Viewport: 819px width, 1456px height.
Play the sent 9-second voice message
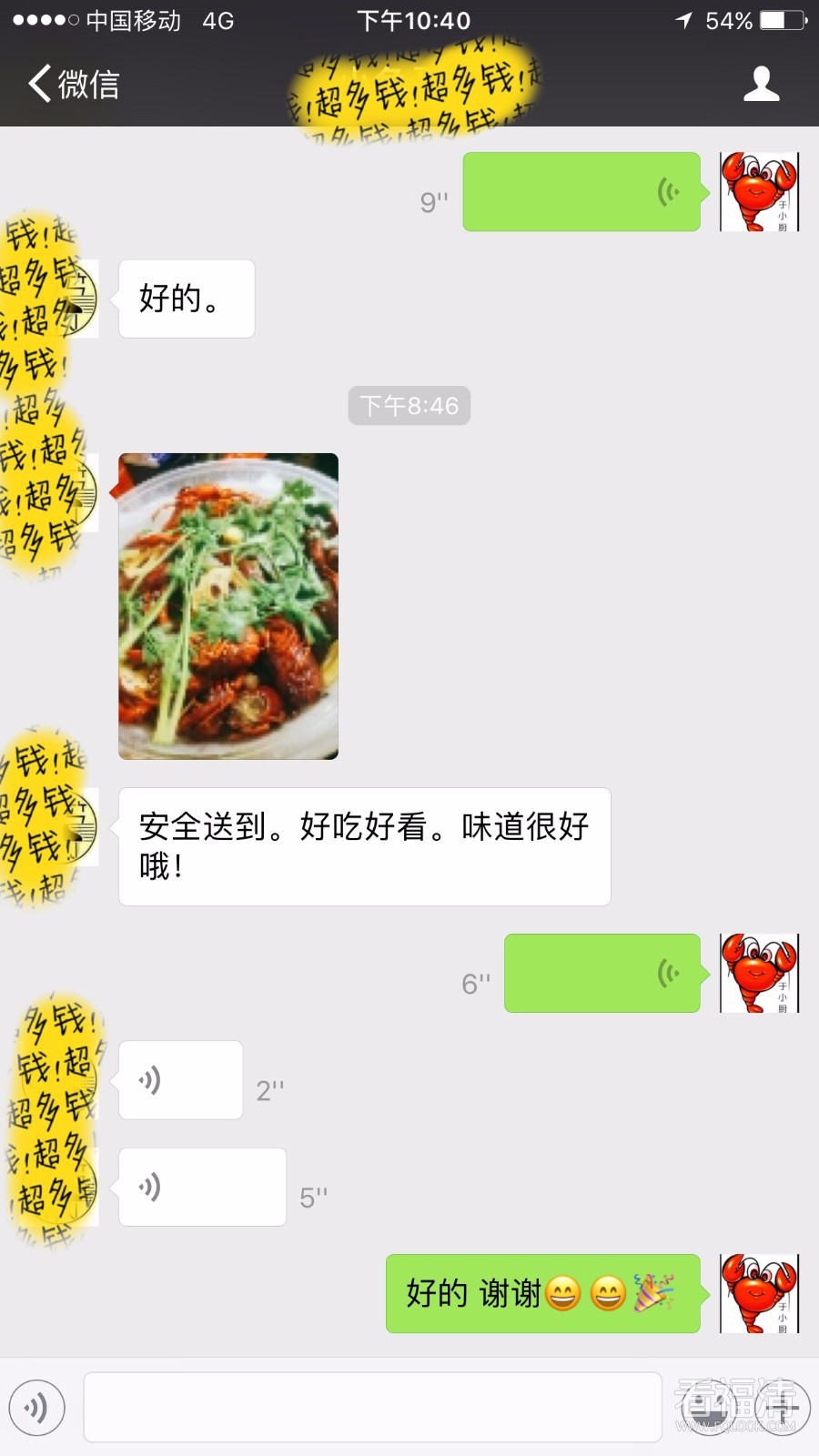(x=581, y=192)
